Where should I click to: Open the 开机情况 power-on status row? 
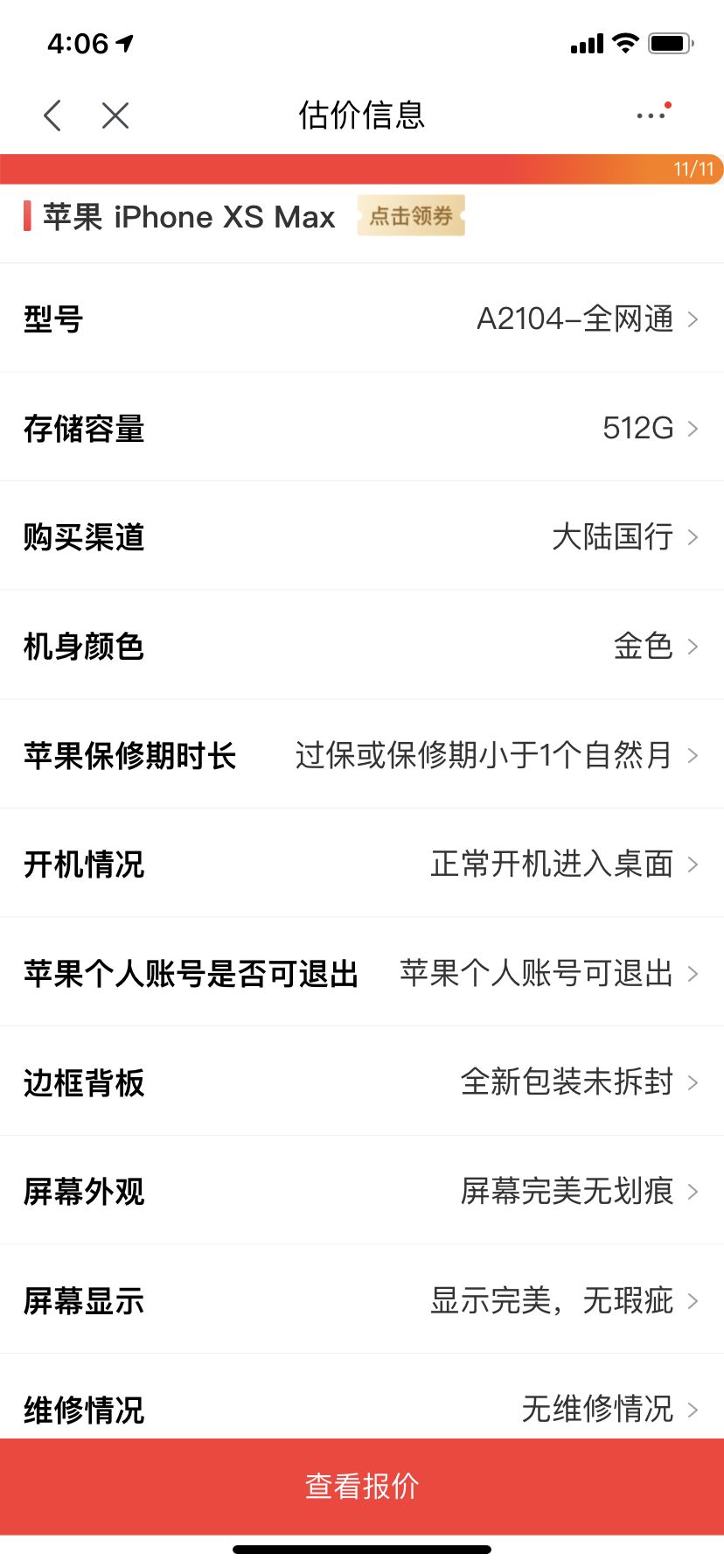click(362, 864)
